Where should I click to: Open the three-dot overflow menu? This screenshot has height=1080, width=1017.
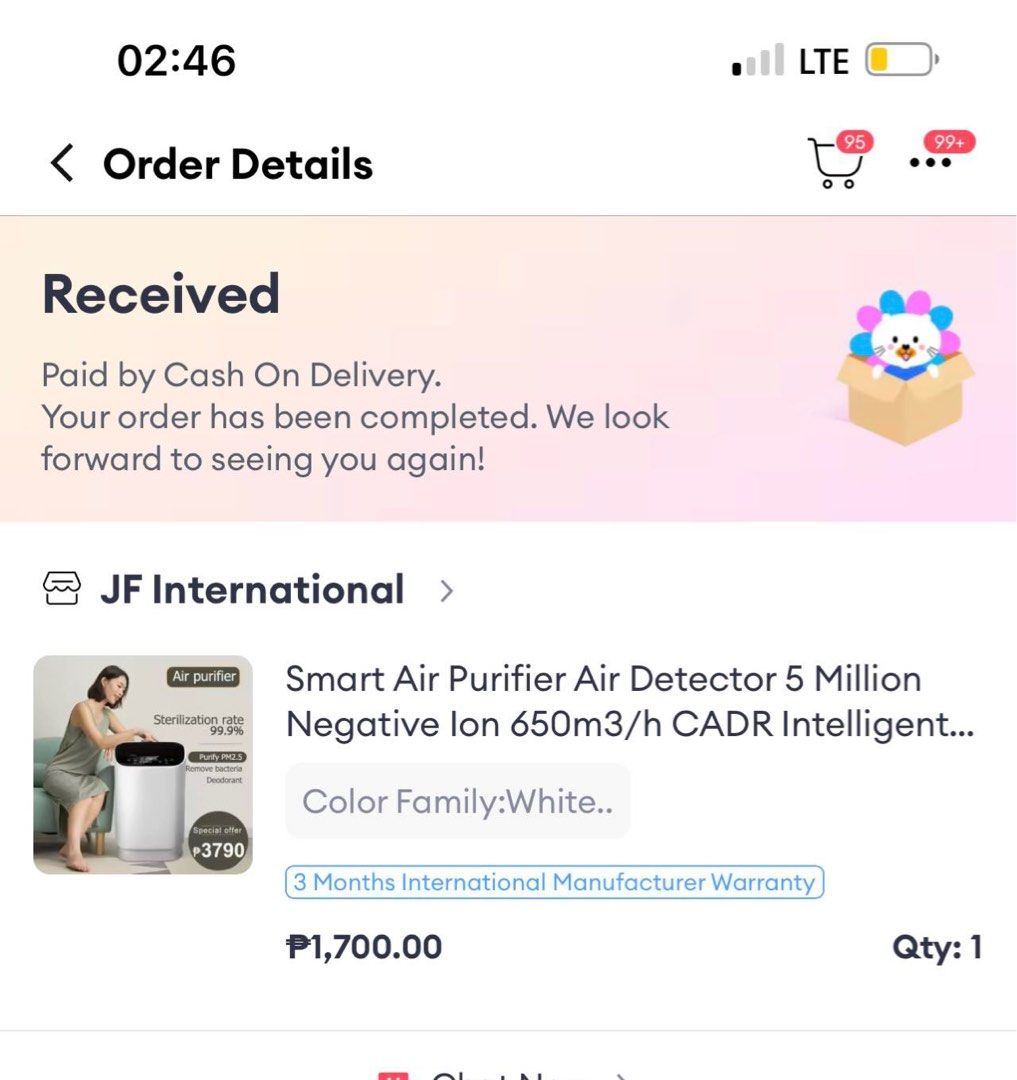pyautogui.click(x=931, y=163)
